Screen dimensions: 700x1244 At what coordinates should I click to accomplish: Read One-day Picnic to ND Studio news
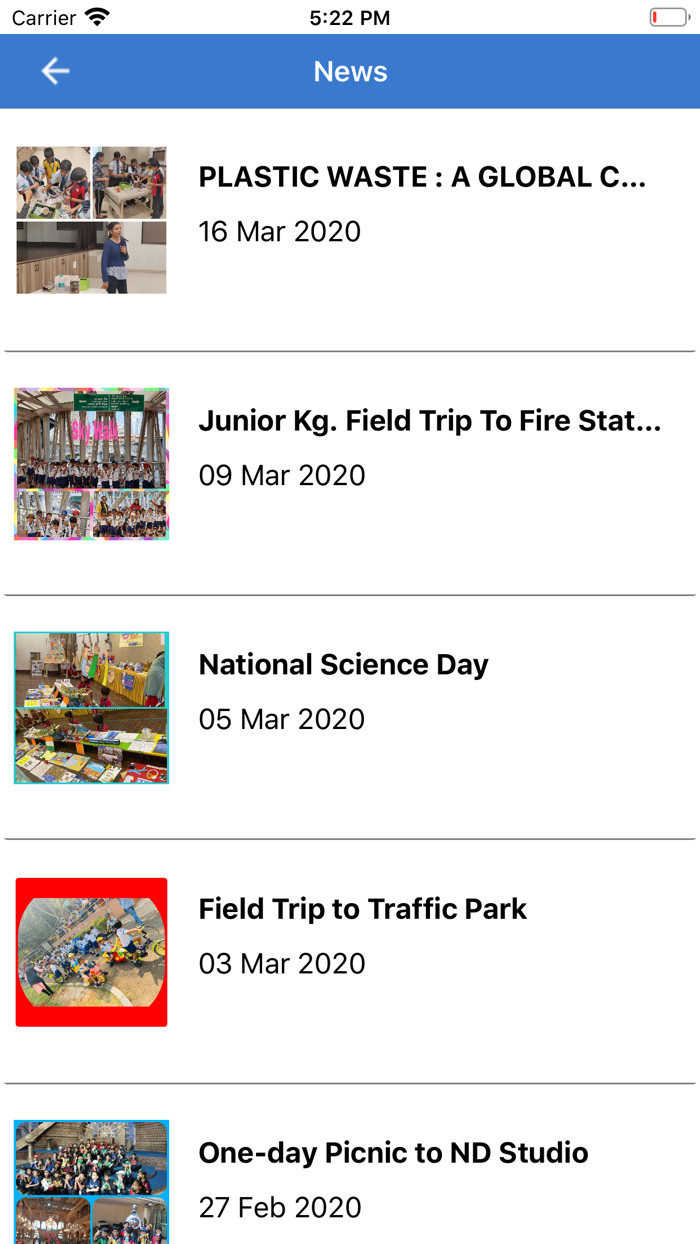click(x=393, y=1154)
